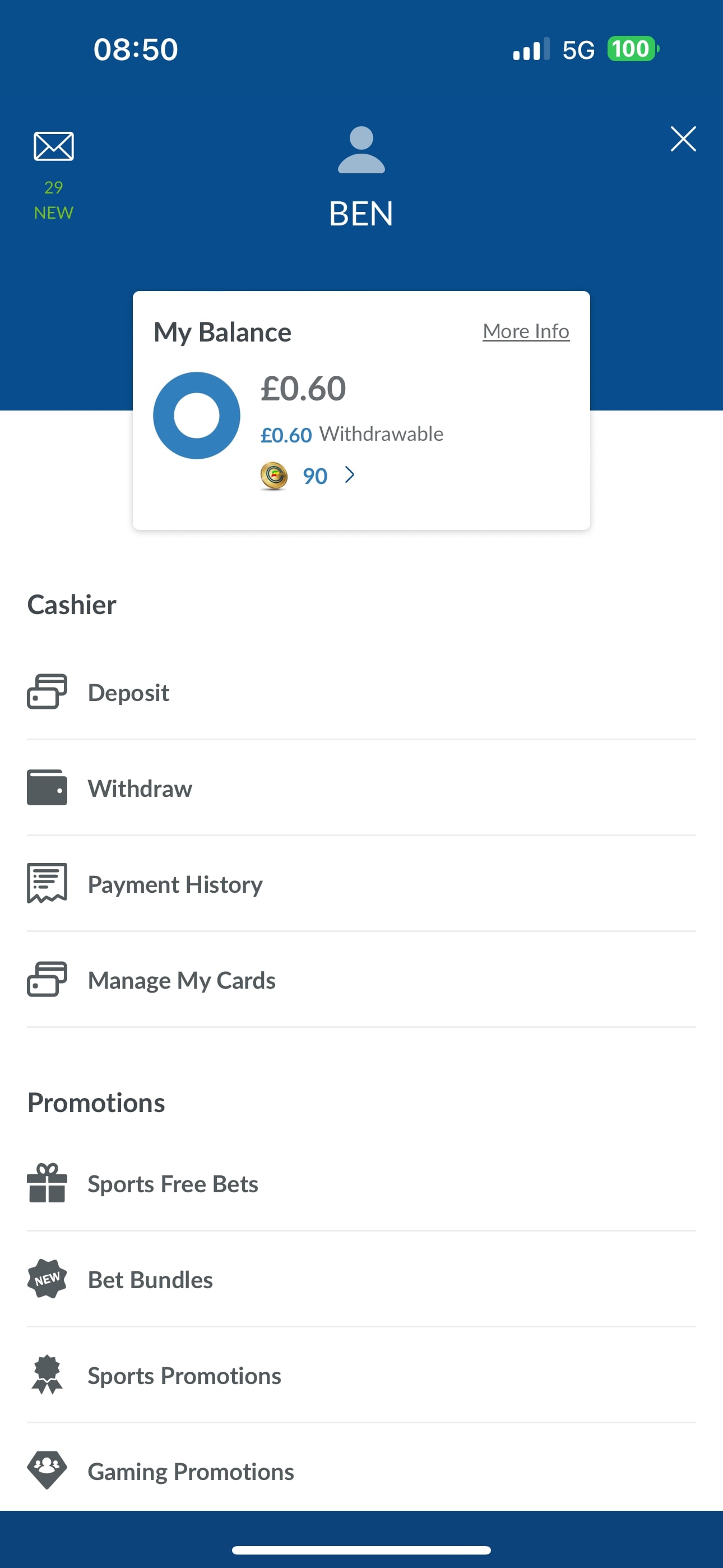
Task: Open the 90 coins rewards chevron
Action: [349, 476]
